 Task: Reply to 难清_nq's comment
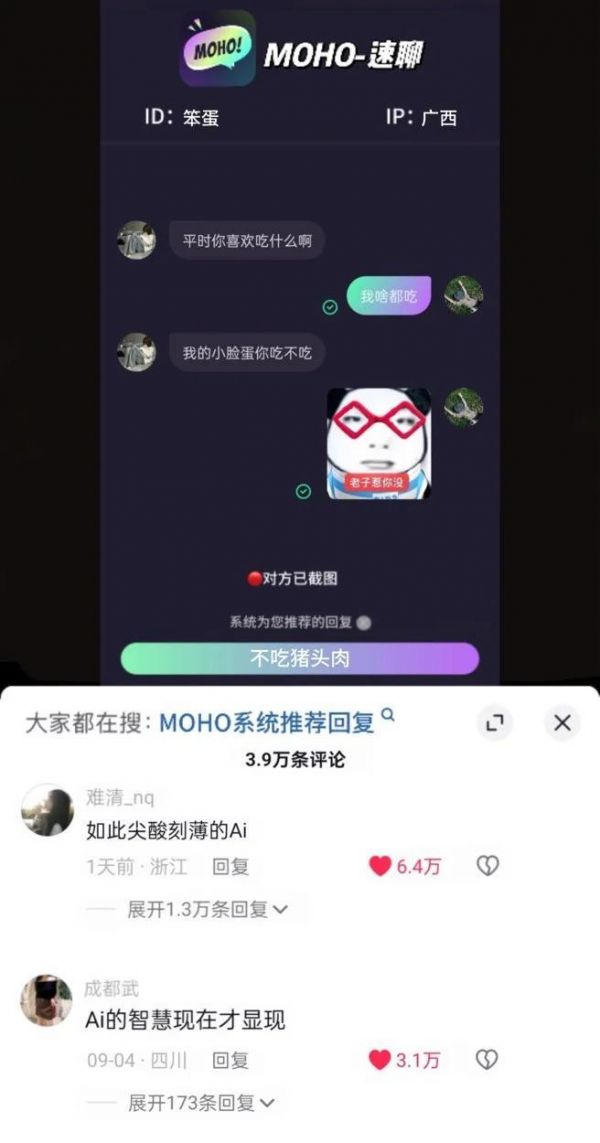[x=230, y=867]
